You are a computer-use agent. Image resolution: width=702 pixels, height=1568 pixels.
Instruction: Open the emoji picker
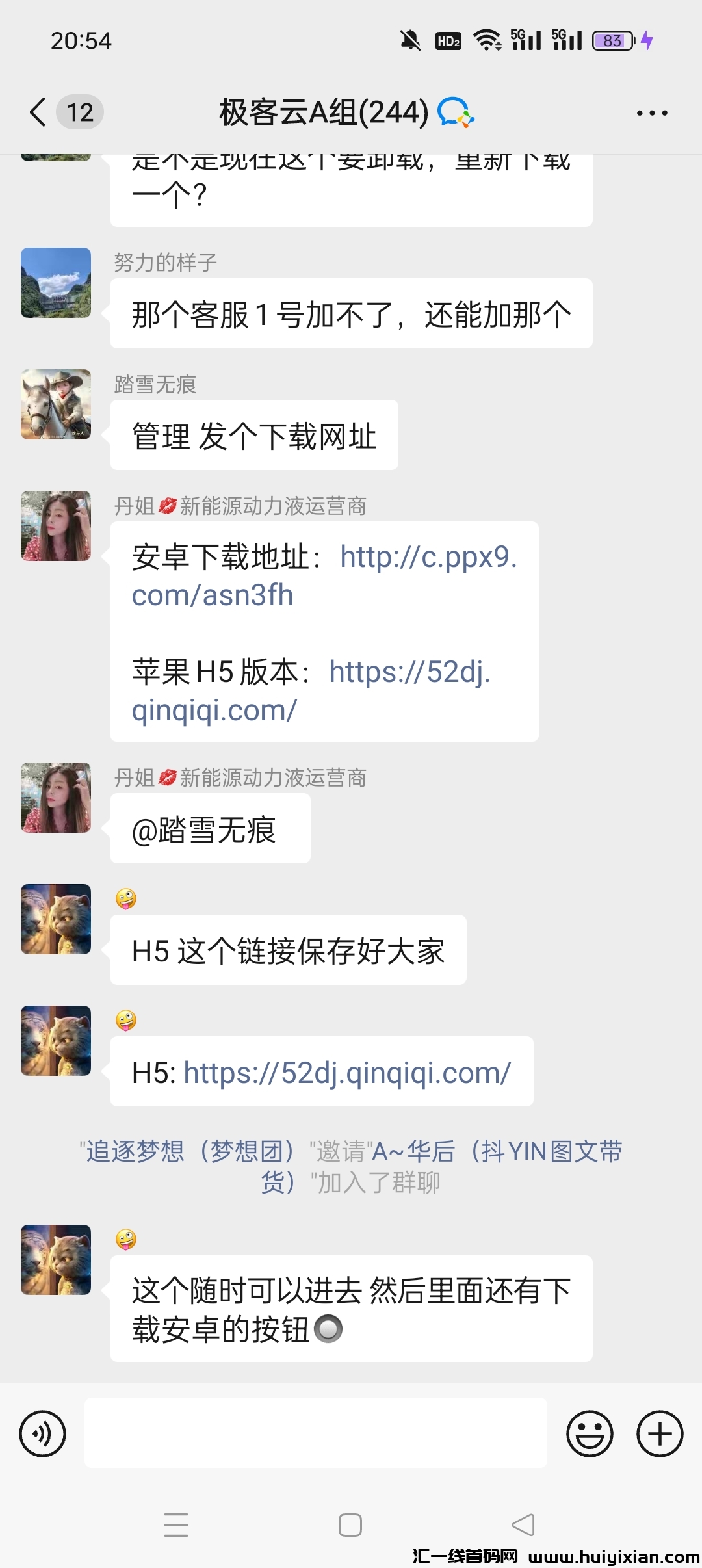click(590, 1433)
